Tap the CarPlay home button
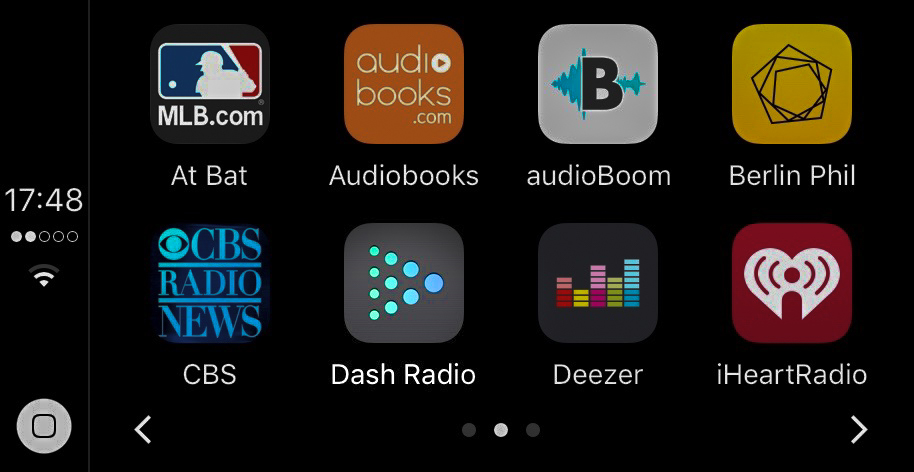 (44, 426)
